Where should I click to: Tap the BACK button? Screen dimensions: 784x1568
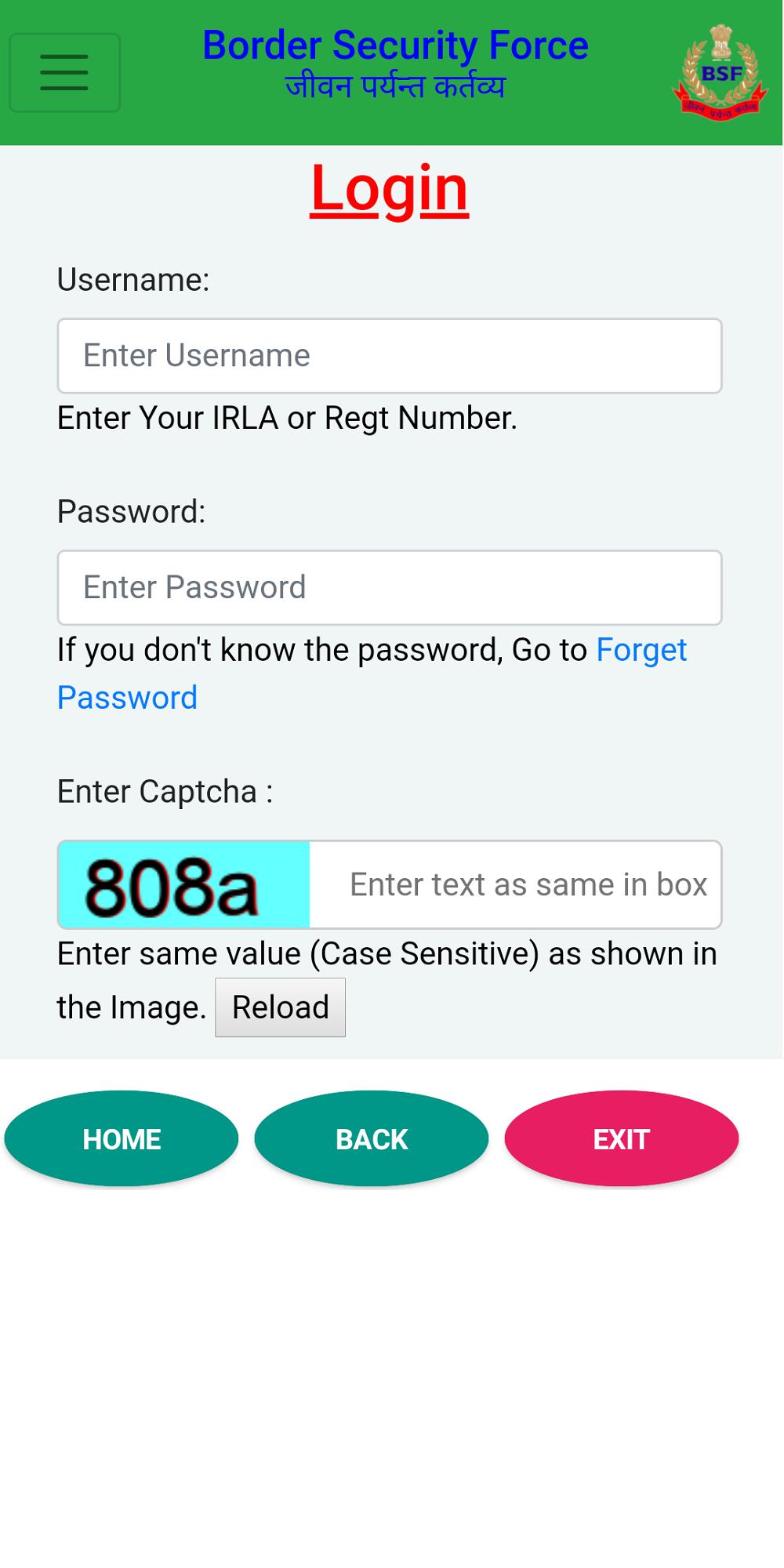coord(372,1138)
